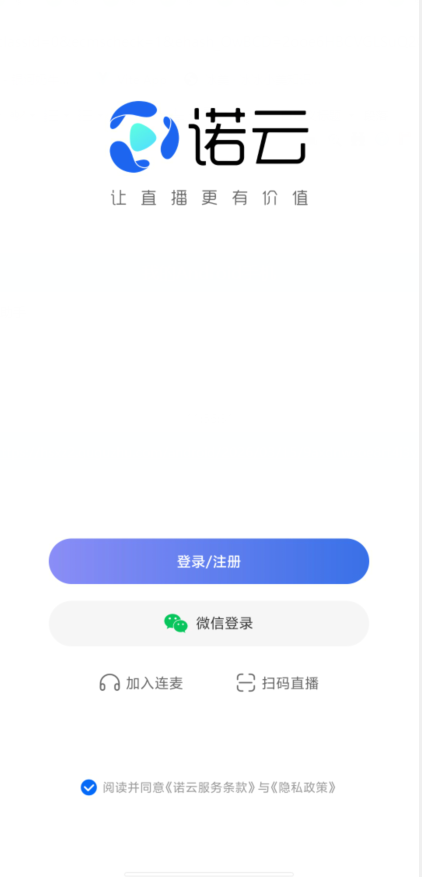Select 加入连麦 with headphone icon
This screenshot has width=422, height=877.
[141, 683]
